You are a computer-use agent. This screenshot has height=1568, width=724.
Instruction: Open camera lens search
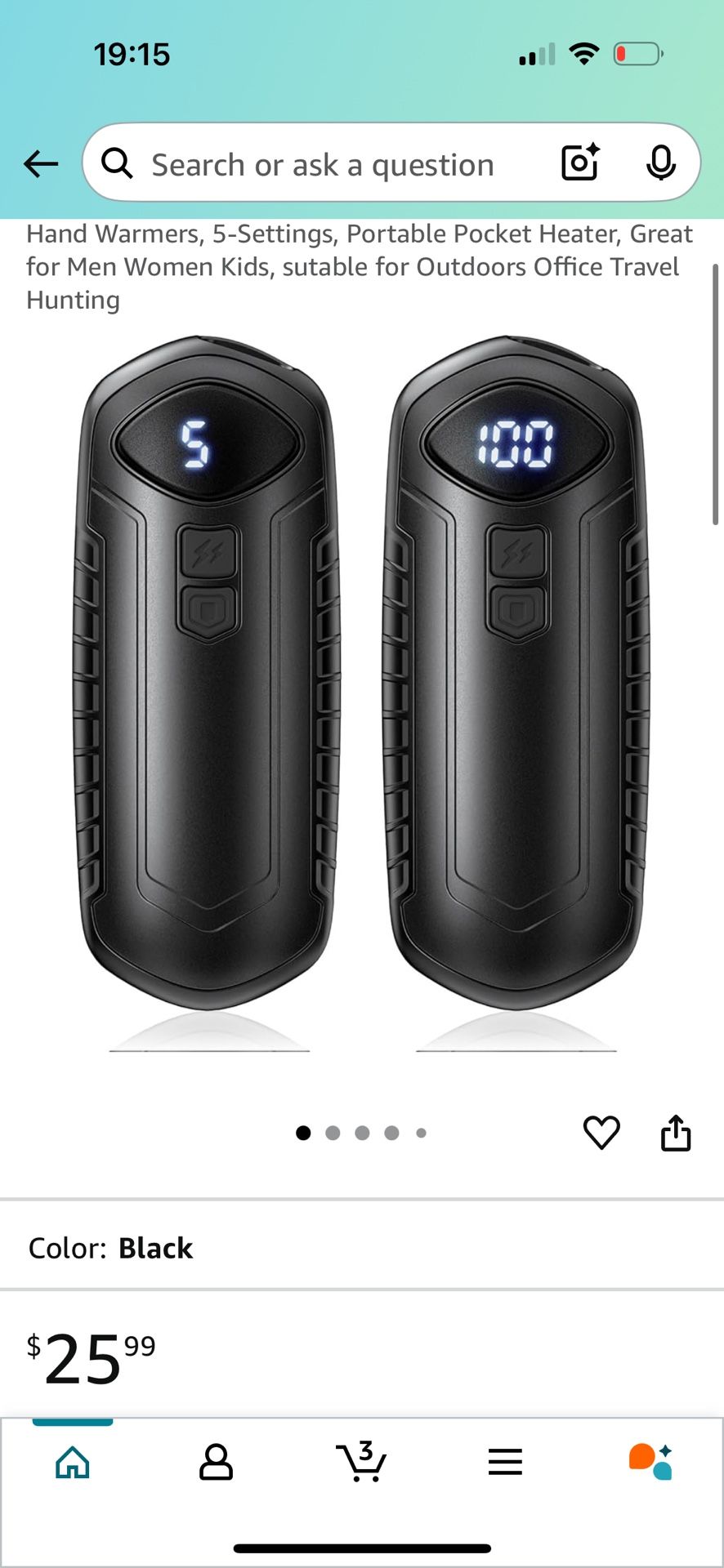(580, 163)
